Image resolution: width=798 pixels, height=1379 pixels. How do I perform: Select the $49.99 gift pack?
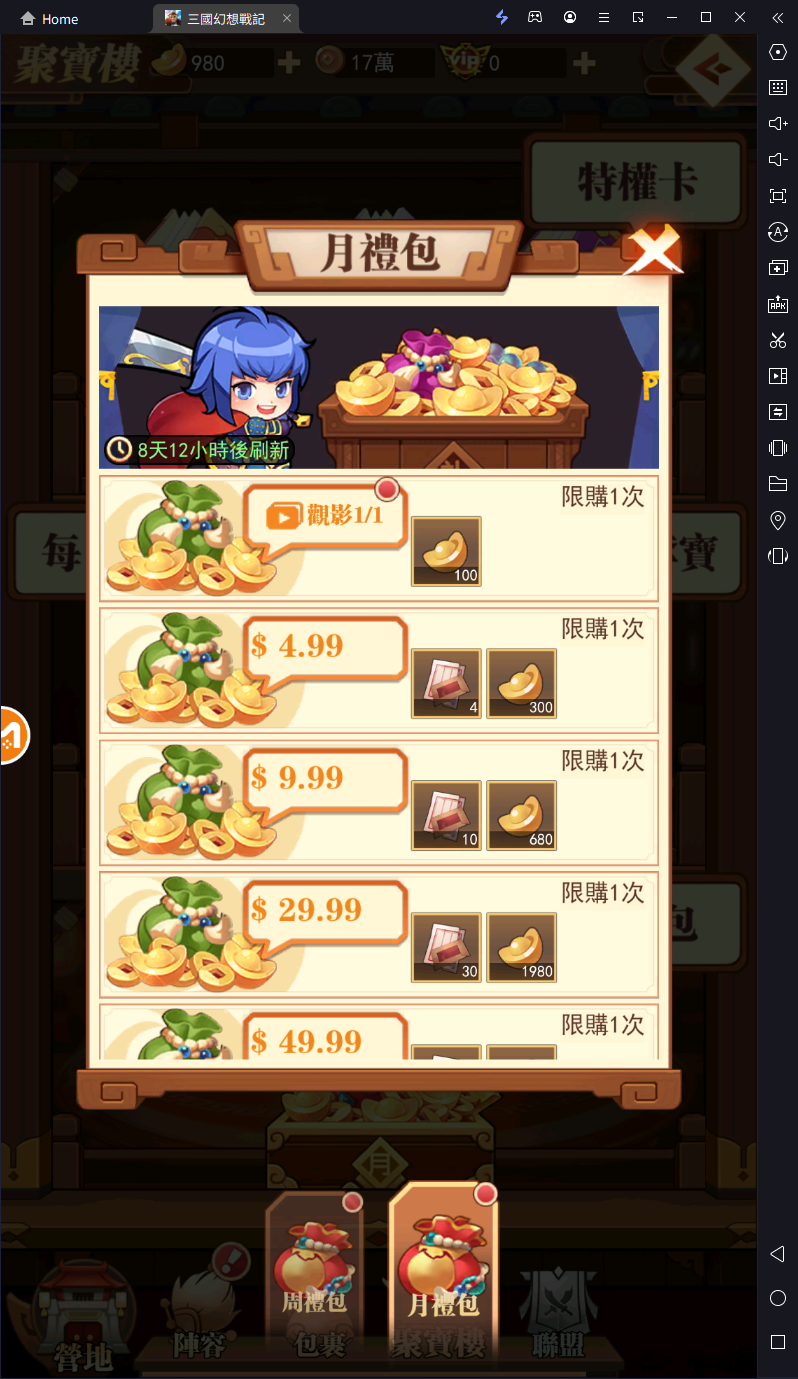click(325, 1040)
